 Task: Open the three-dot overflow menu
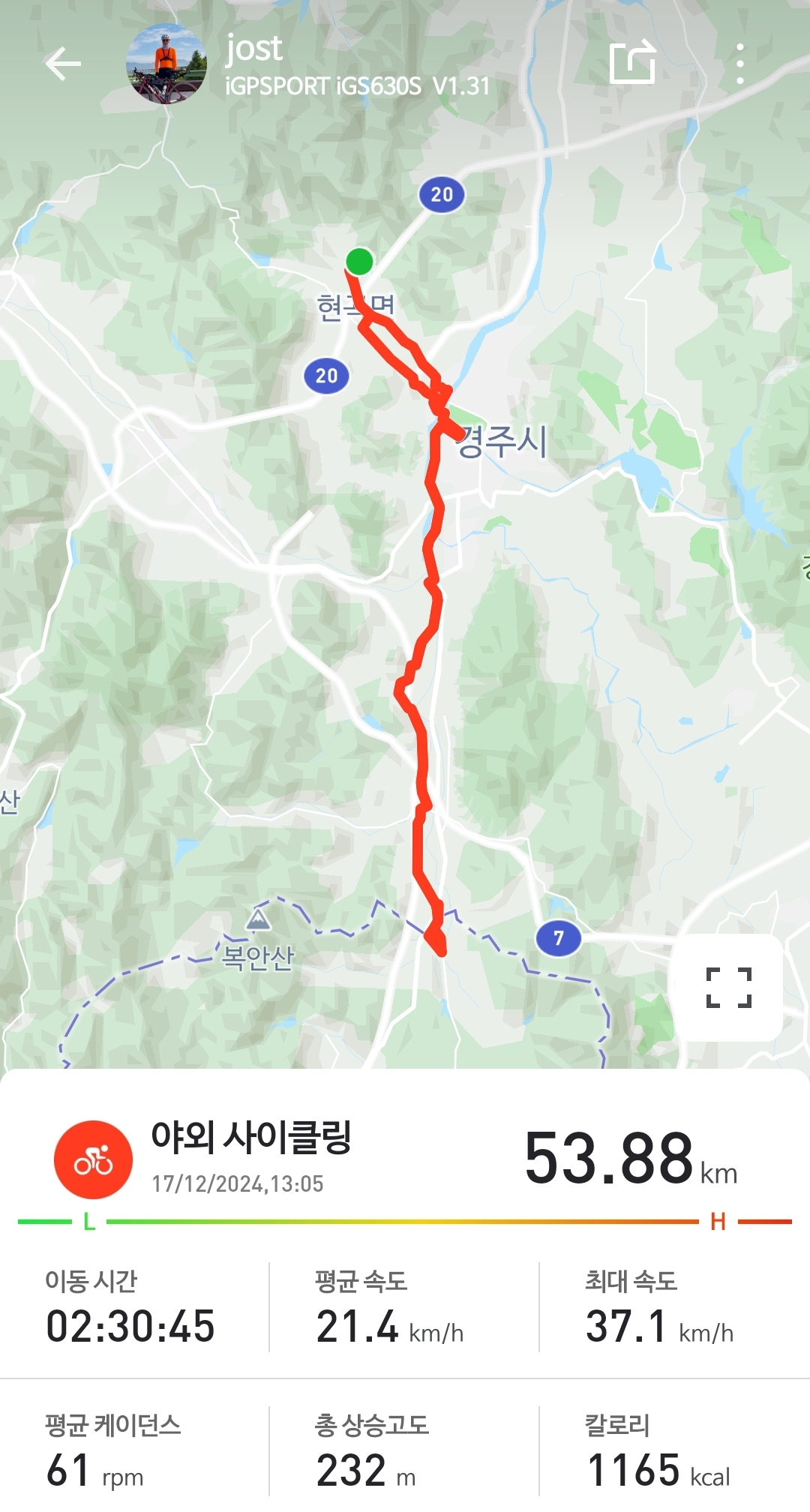[740, 64]
